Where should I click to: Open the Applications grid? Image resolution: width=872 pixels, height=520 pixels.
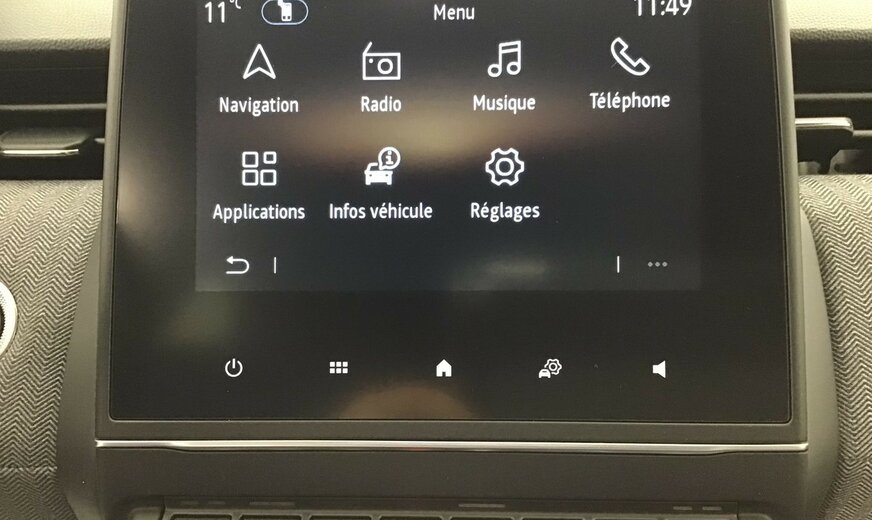tap(259, 184)
